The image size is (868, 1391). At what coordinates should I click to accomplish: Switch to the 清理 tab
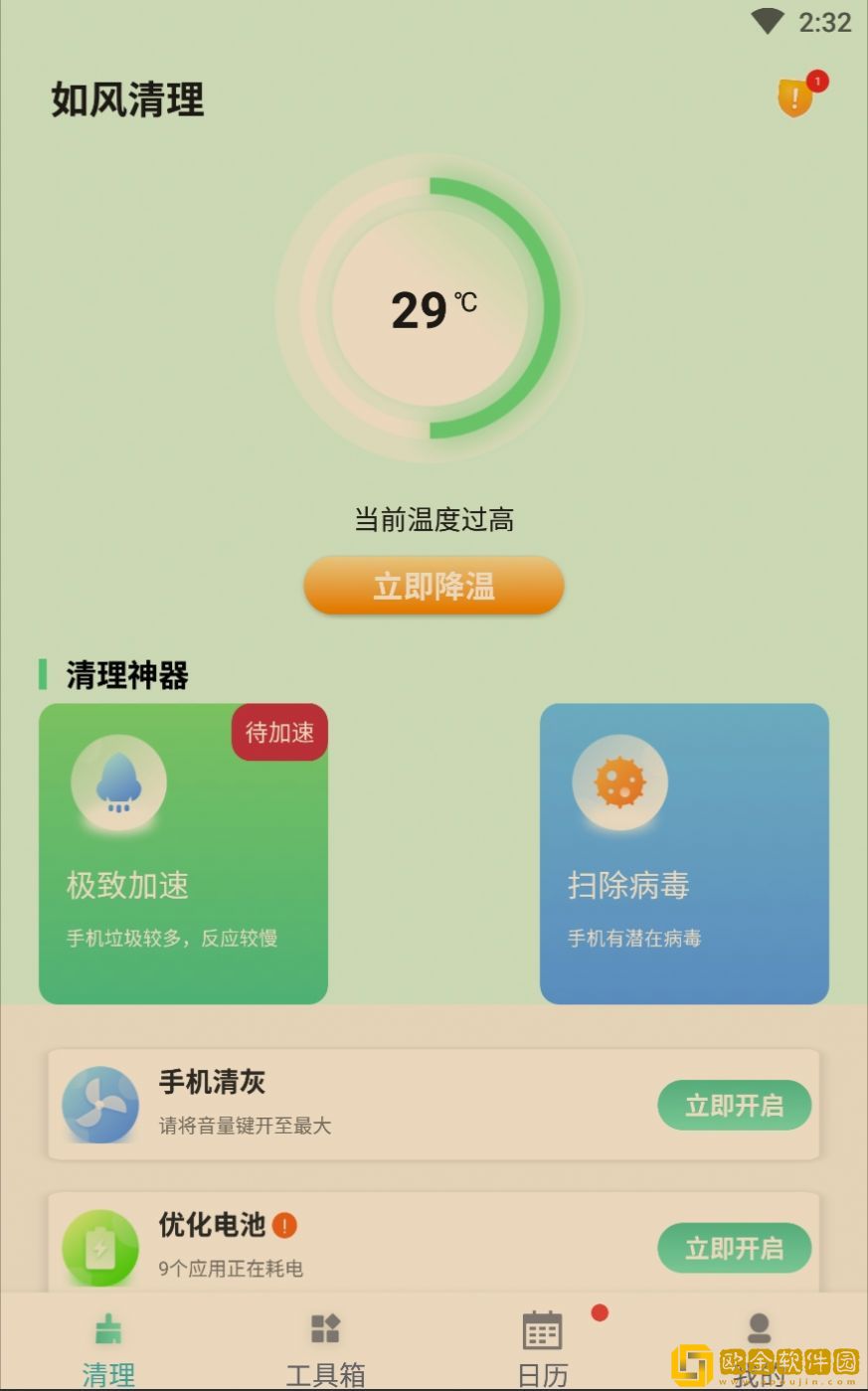[x=109, y=1342]
